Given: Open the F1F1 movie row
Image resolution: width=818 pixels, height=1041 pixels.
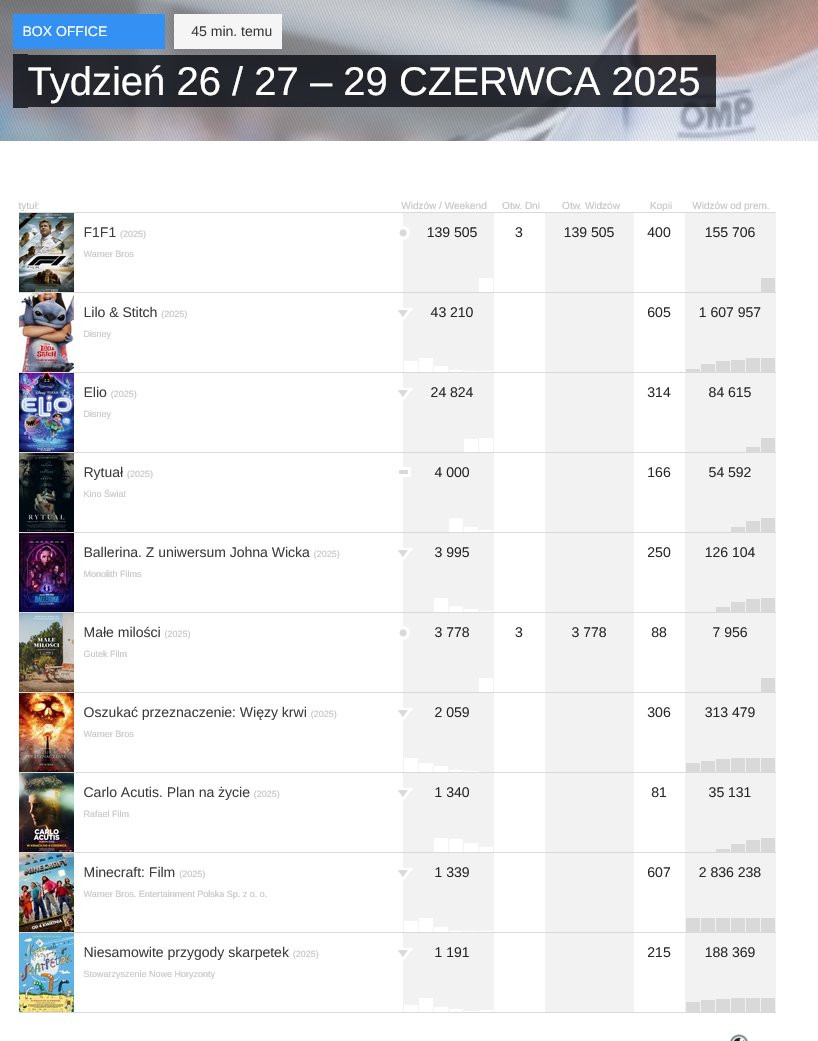Looking at the screenshot, I should click(397, 252).
